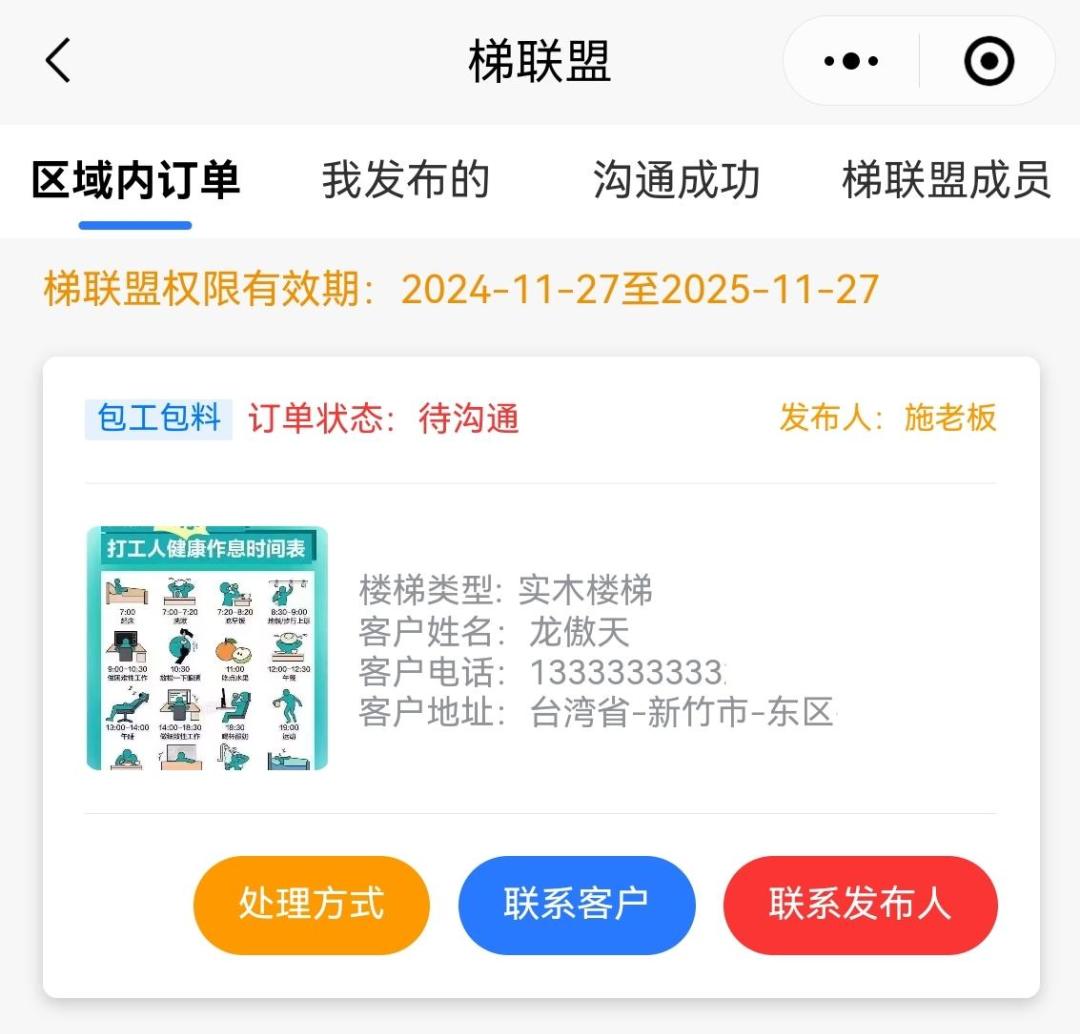
Task: Select the 区域内订单 tab
Action: 135,181
